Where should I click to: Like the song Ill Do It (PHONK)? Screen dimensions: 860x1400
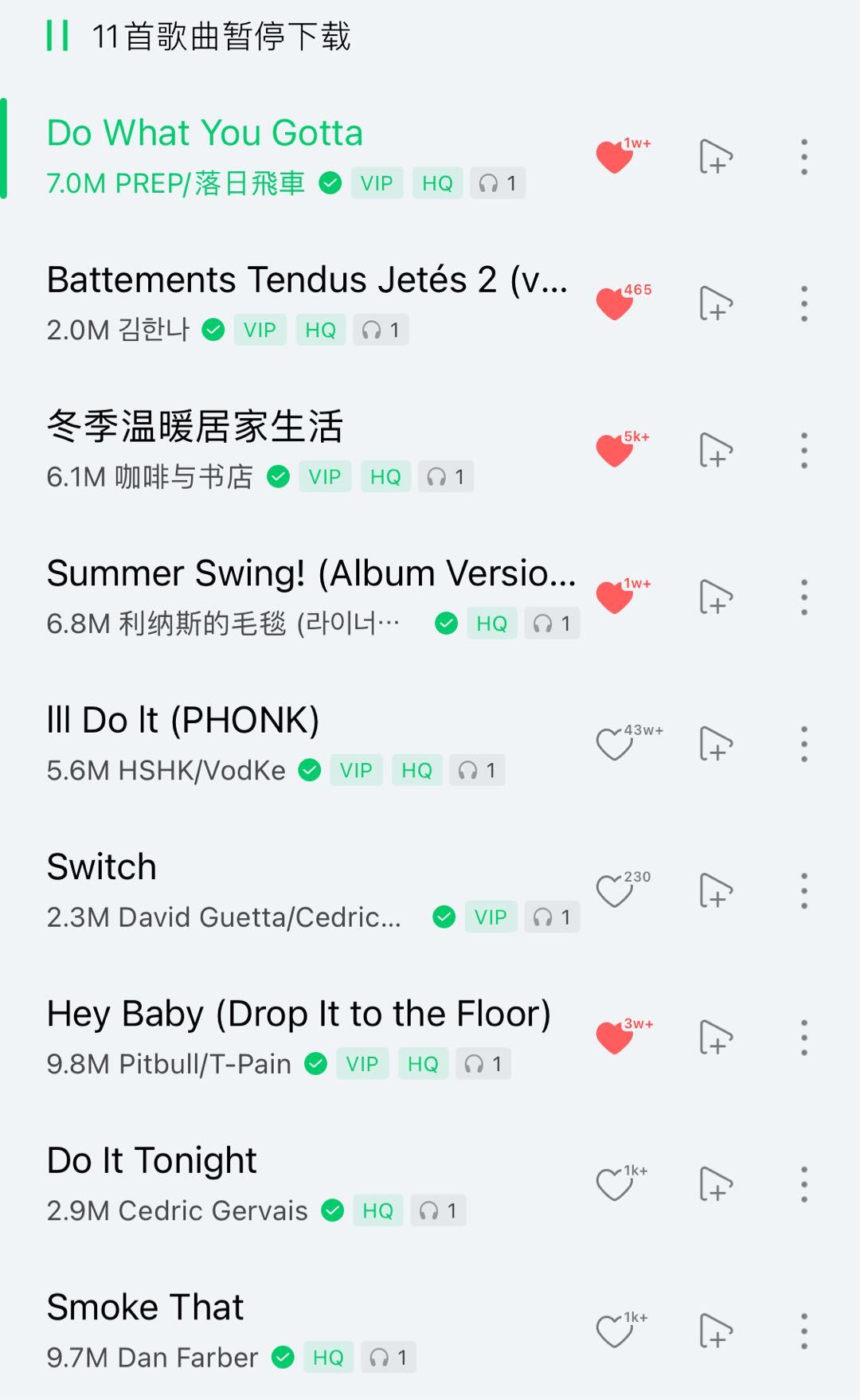coord(615,744)
